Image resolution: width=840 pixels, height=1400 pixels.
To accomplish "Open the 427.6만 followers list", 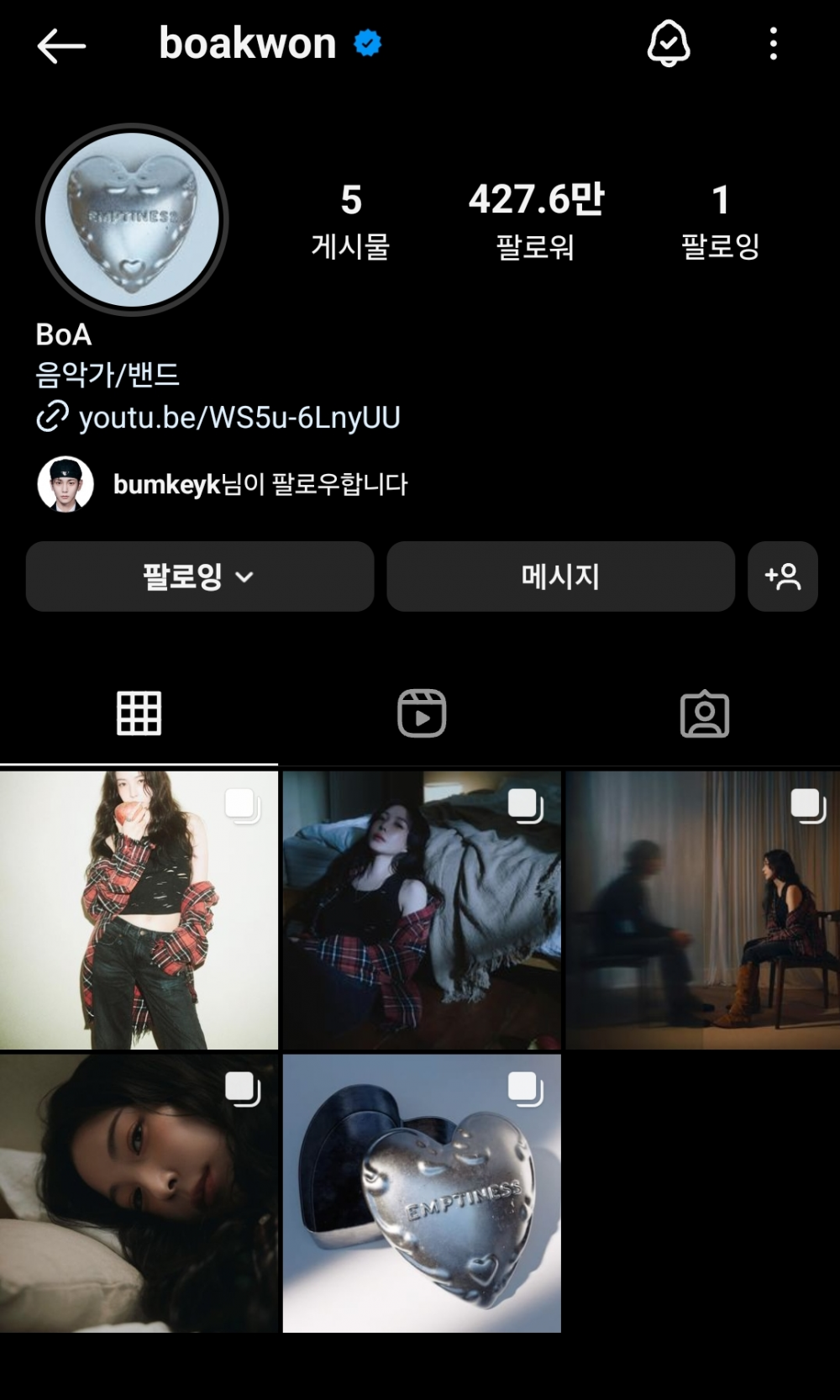I will [x=536, y=220].
